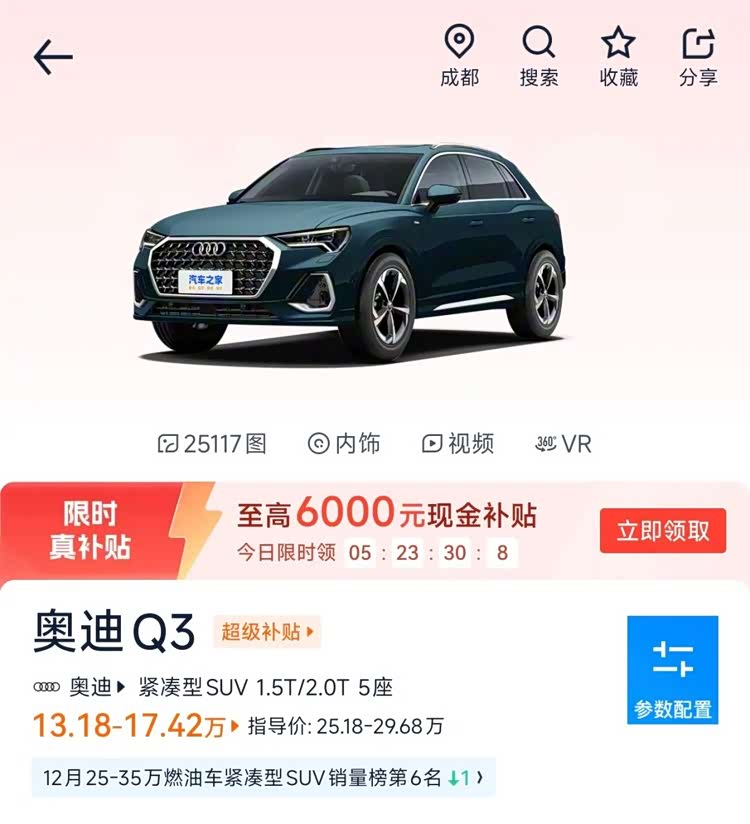
Task: Switch to 内饰 interior photos
Action: coord(344,444)
